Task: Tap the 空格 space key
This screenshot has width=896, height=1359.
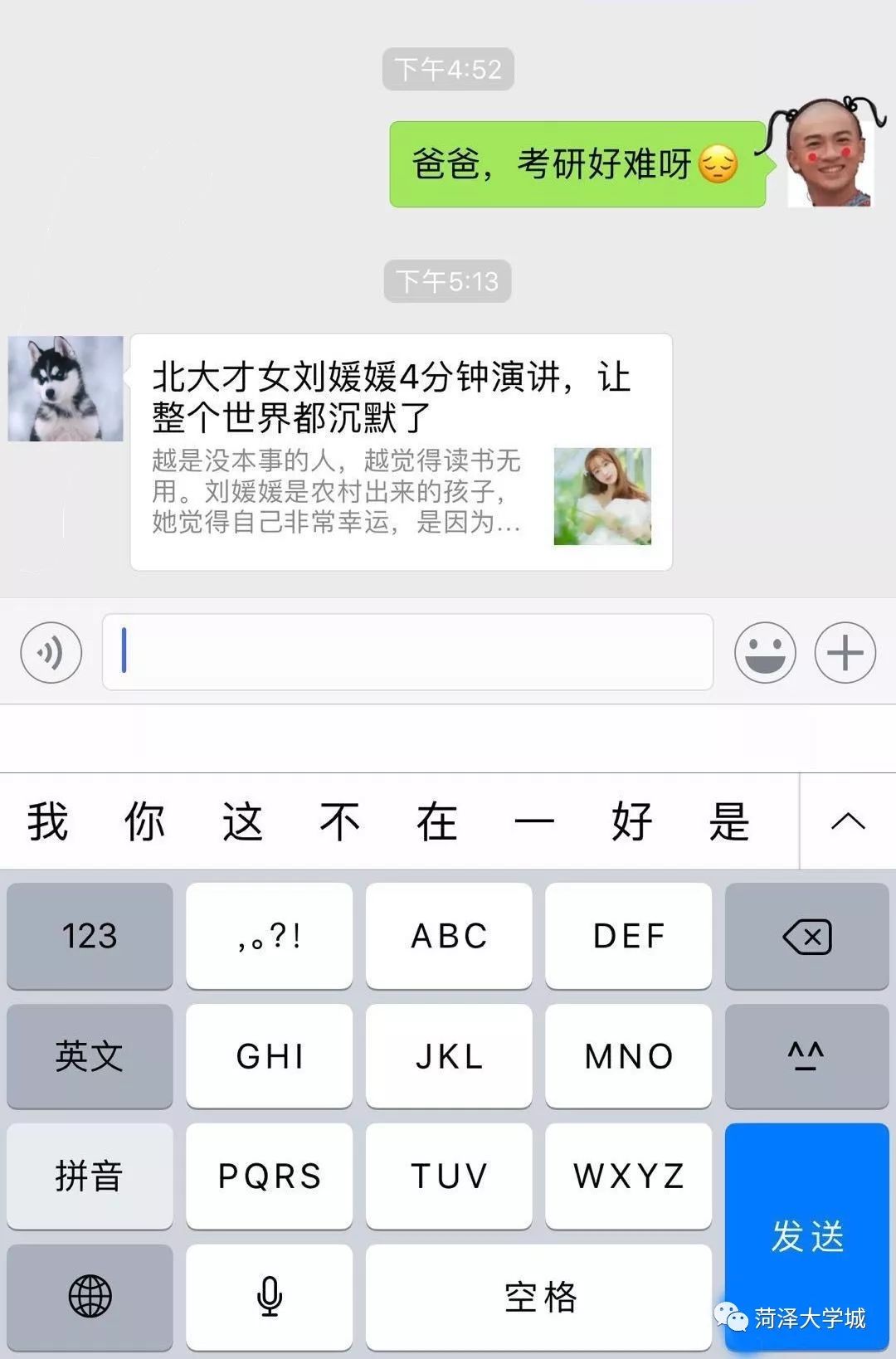Action: [538, 1296]
